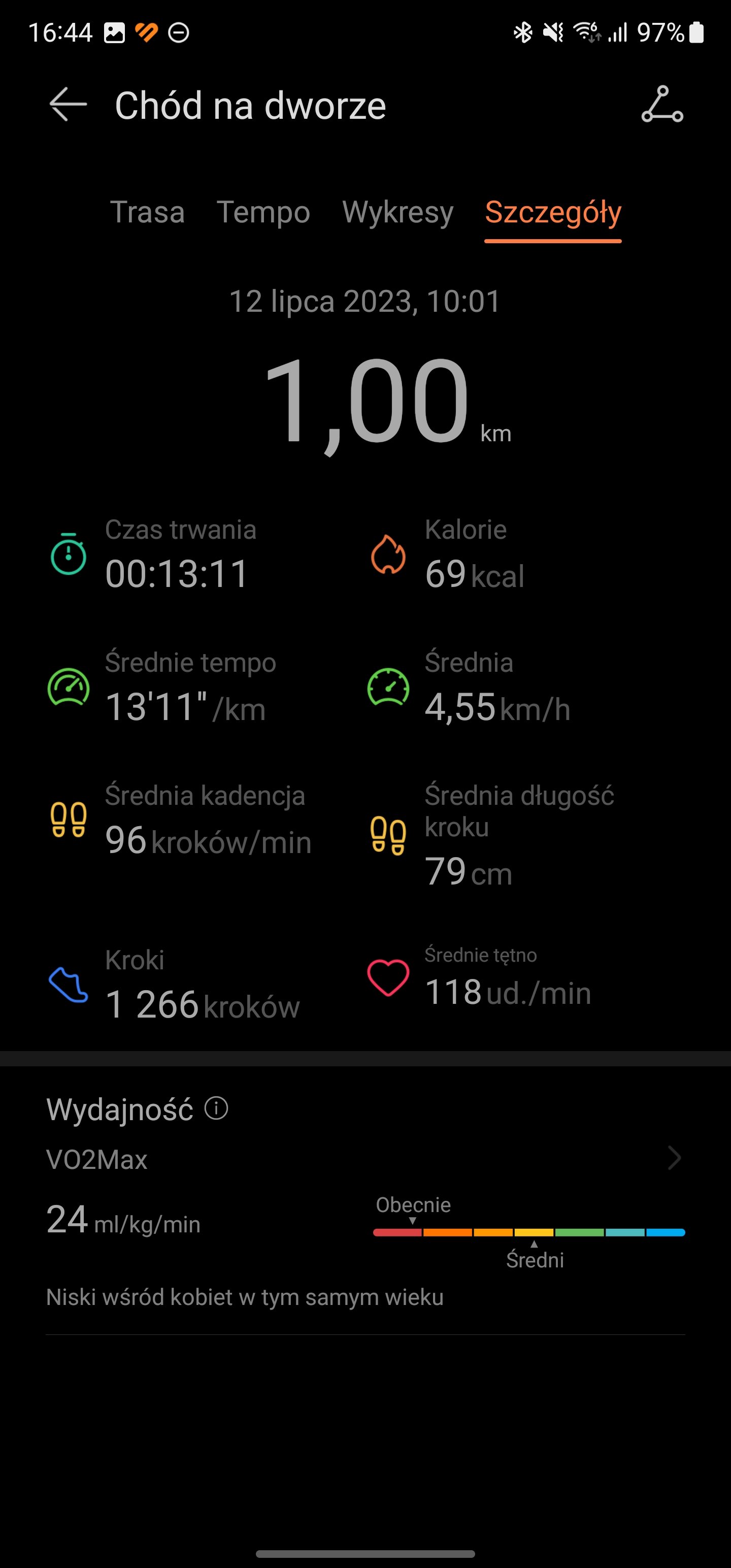The width and height of the screenshot is (731, 1568).
Task: Show info about Wydajność
Action: coord(216,1108)
